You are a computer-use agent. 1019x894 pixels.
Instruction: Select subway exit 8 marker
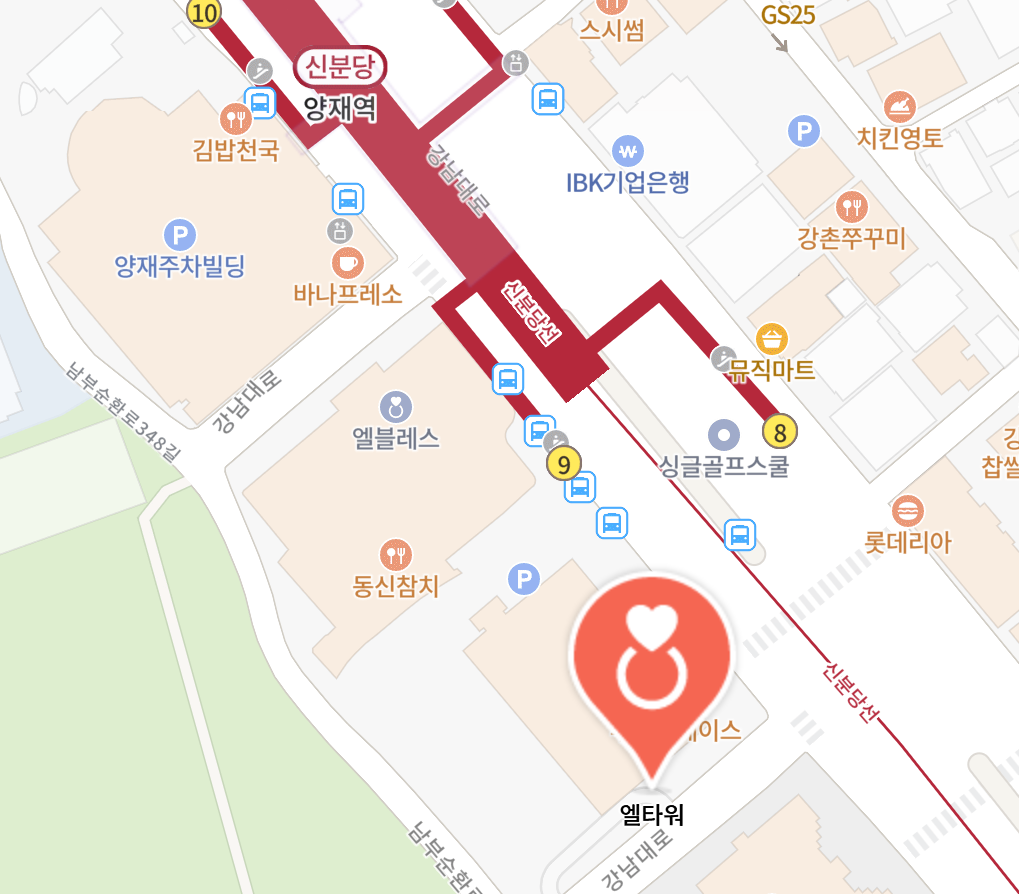click(780, 432)
